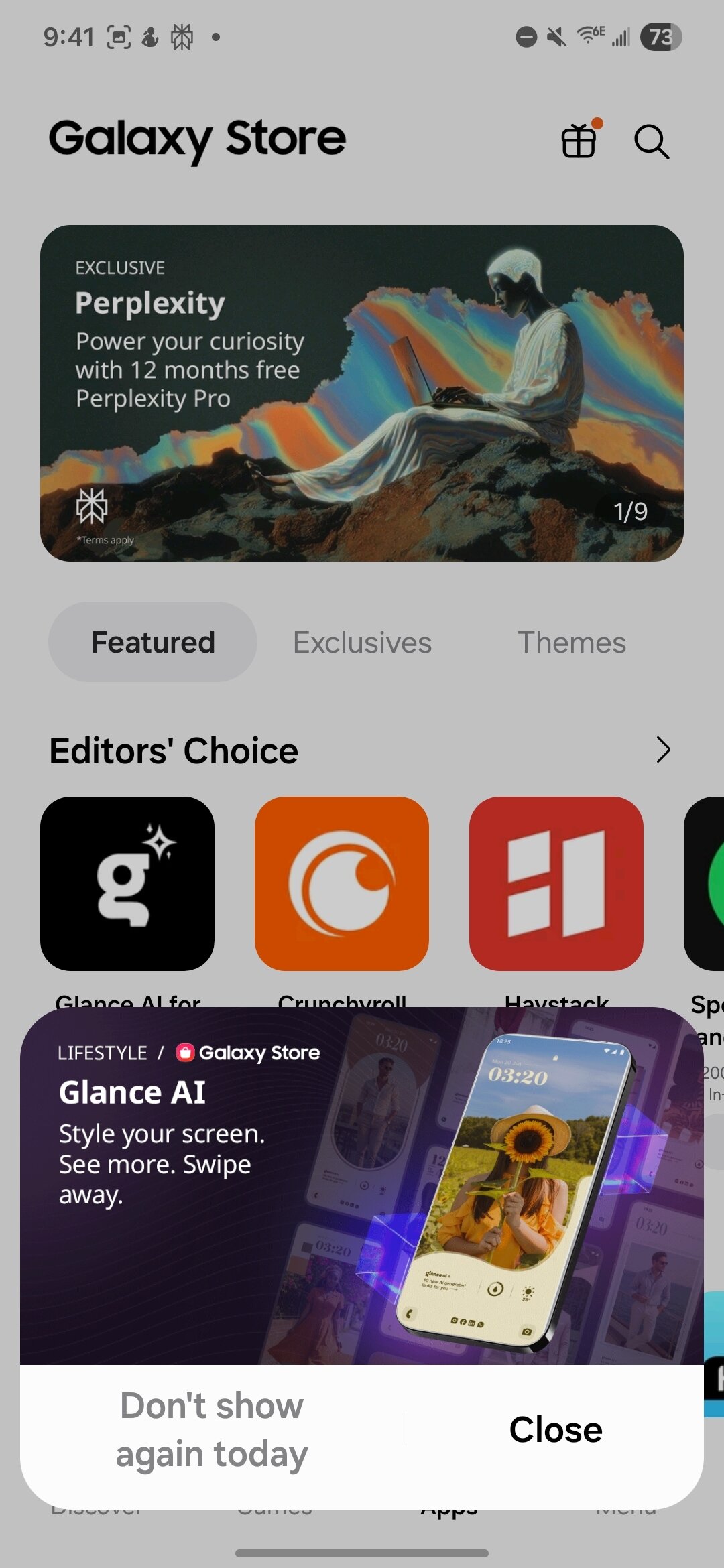Open the Glance AI promo banner

pyautogui.click(x=362, y=1186)
